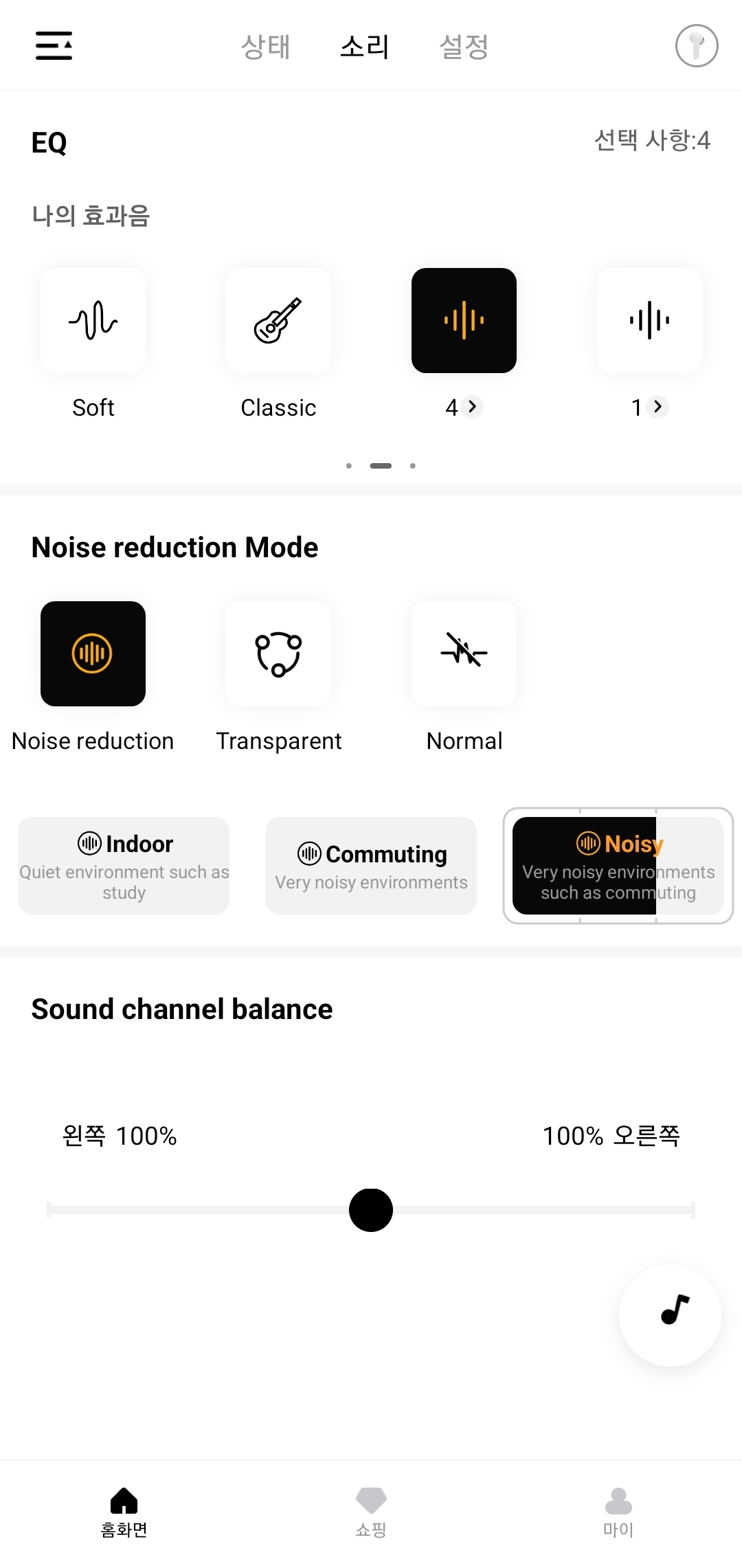
Task: Select the Classic EQ preset
Action: 278,320
